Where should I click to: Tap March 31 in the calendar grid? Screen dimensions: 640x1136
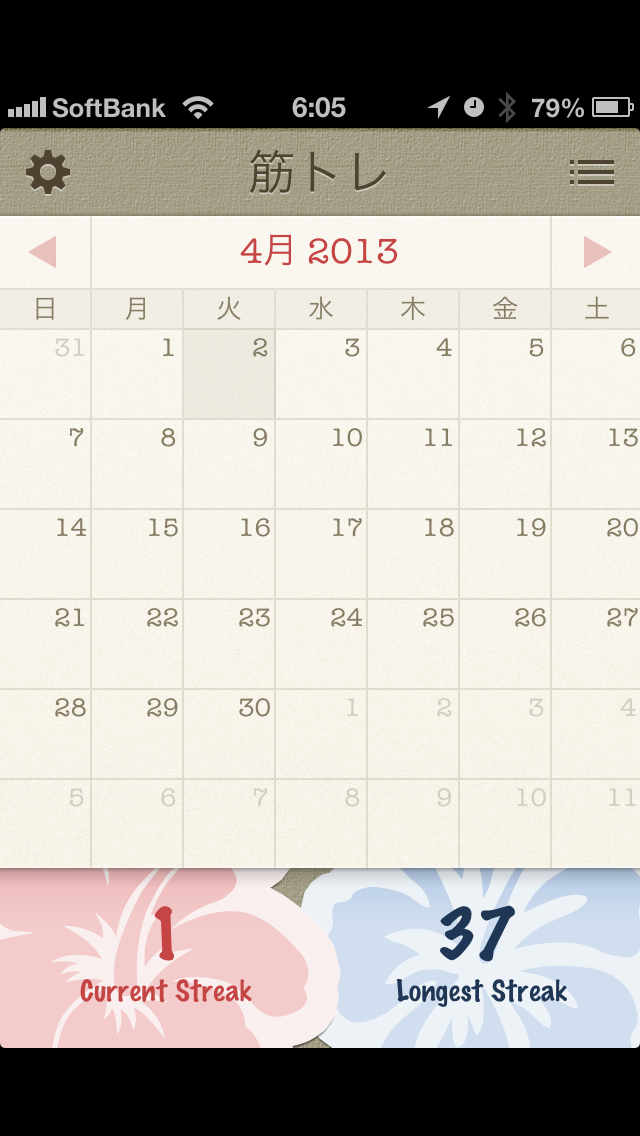click(x=45, y=374)
